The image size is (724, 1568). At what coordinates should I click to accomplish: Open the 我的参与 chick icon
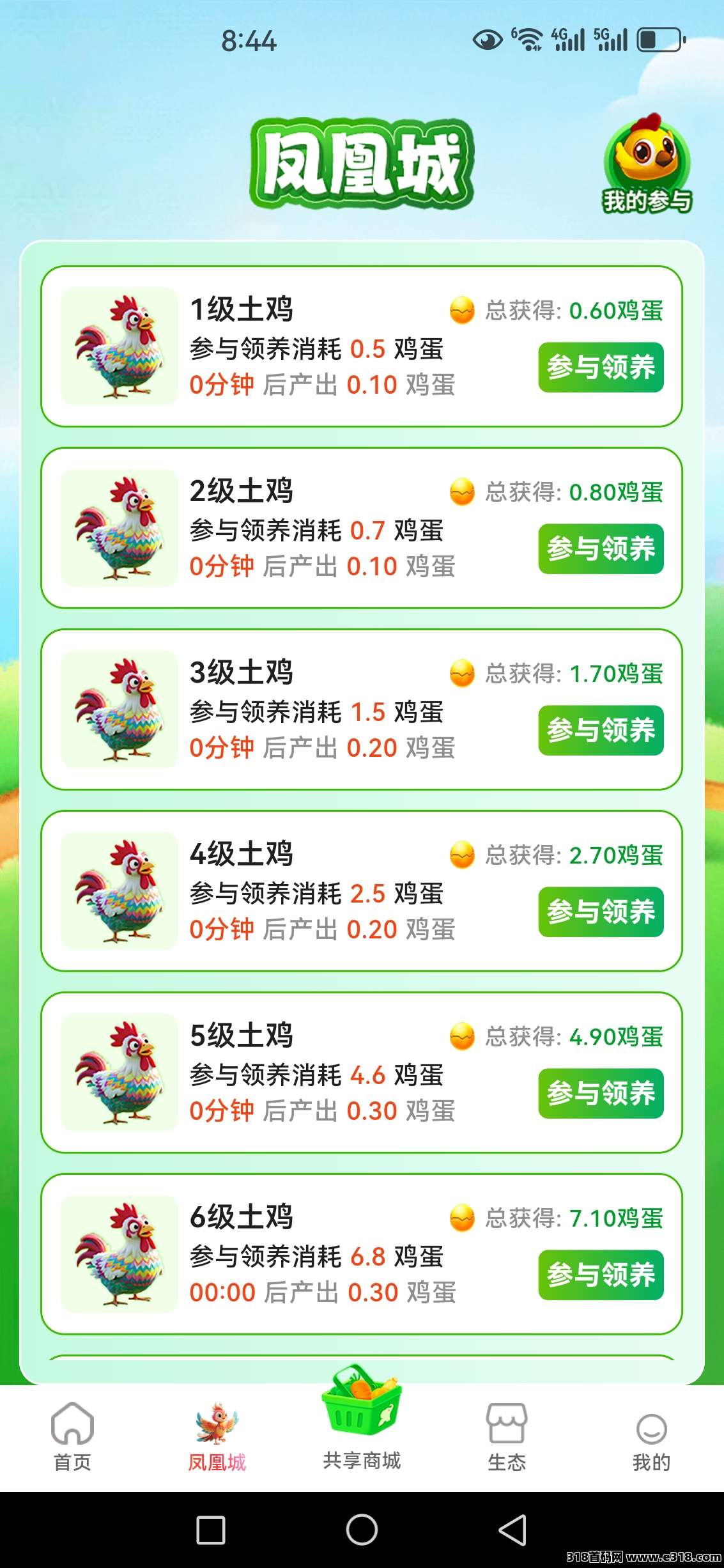click(x=647, y=164)
